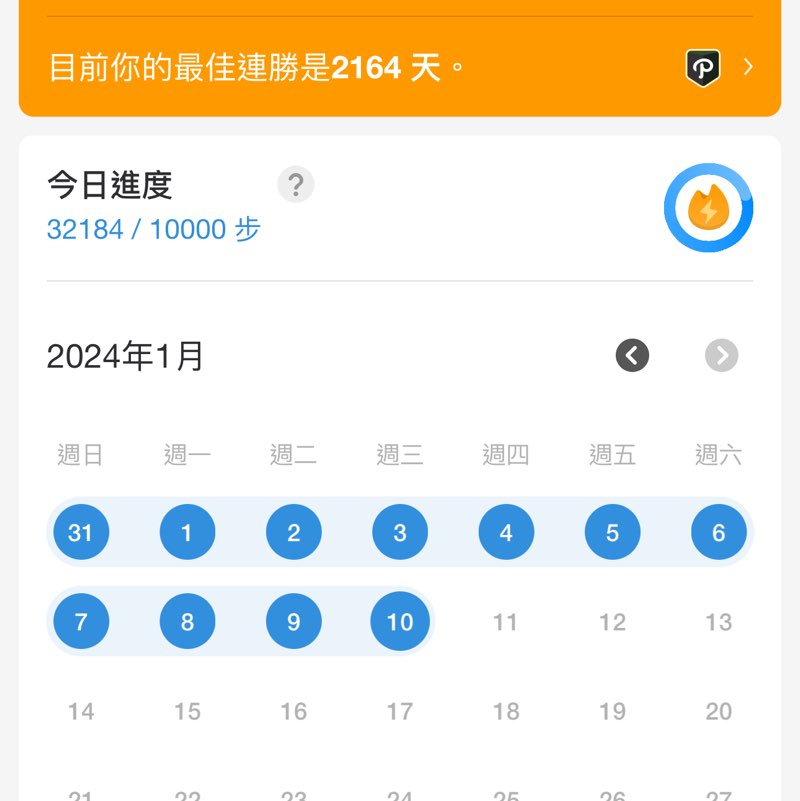The width and height of the screenshot is (800, 801).
Task: Select date 17 on the calendar
Action: point(400,711)
